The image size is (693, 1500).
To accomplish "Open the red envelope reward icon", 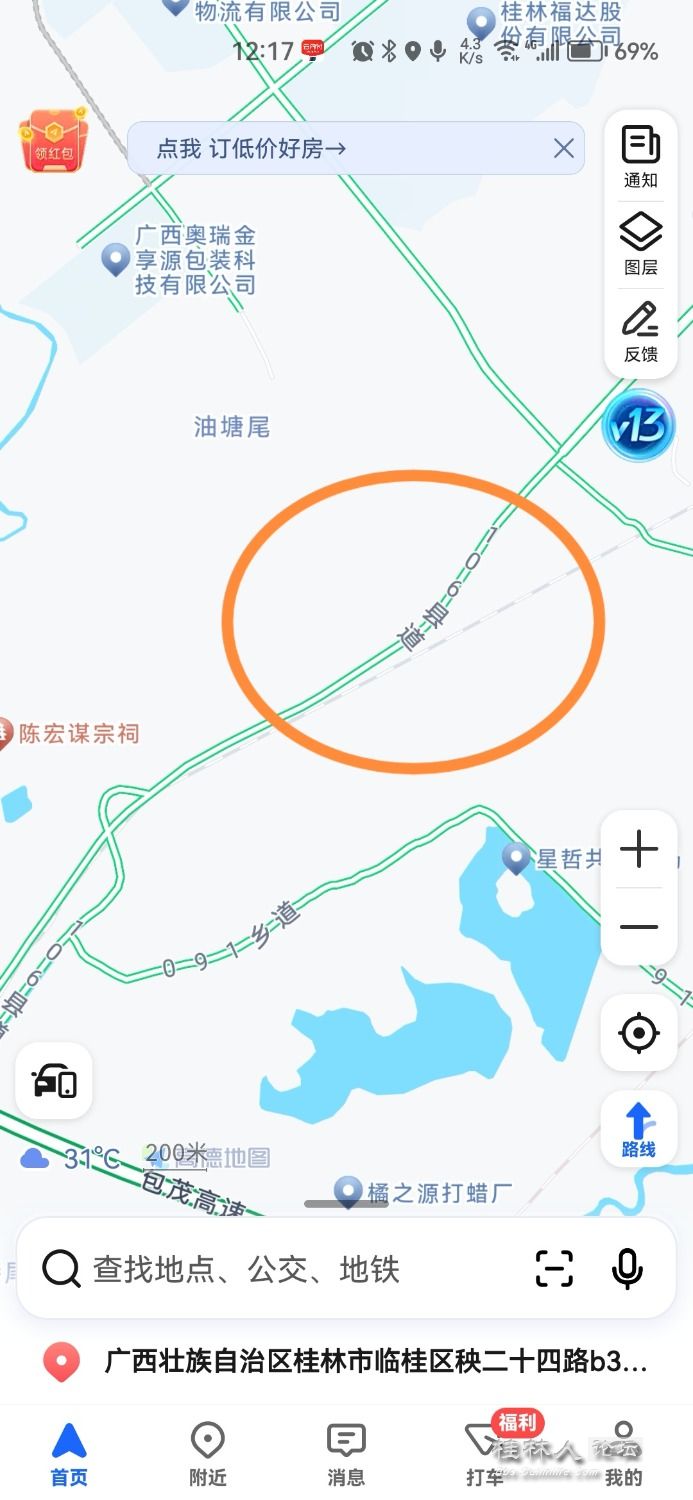I will (x=55, y=139).
